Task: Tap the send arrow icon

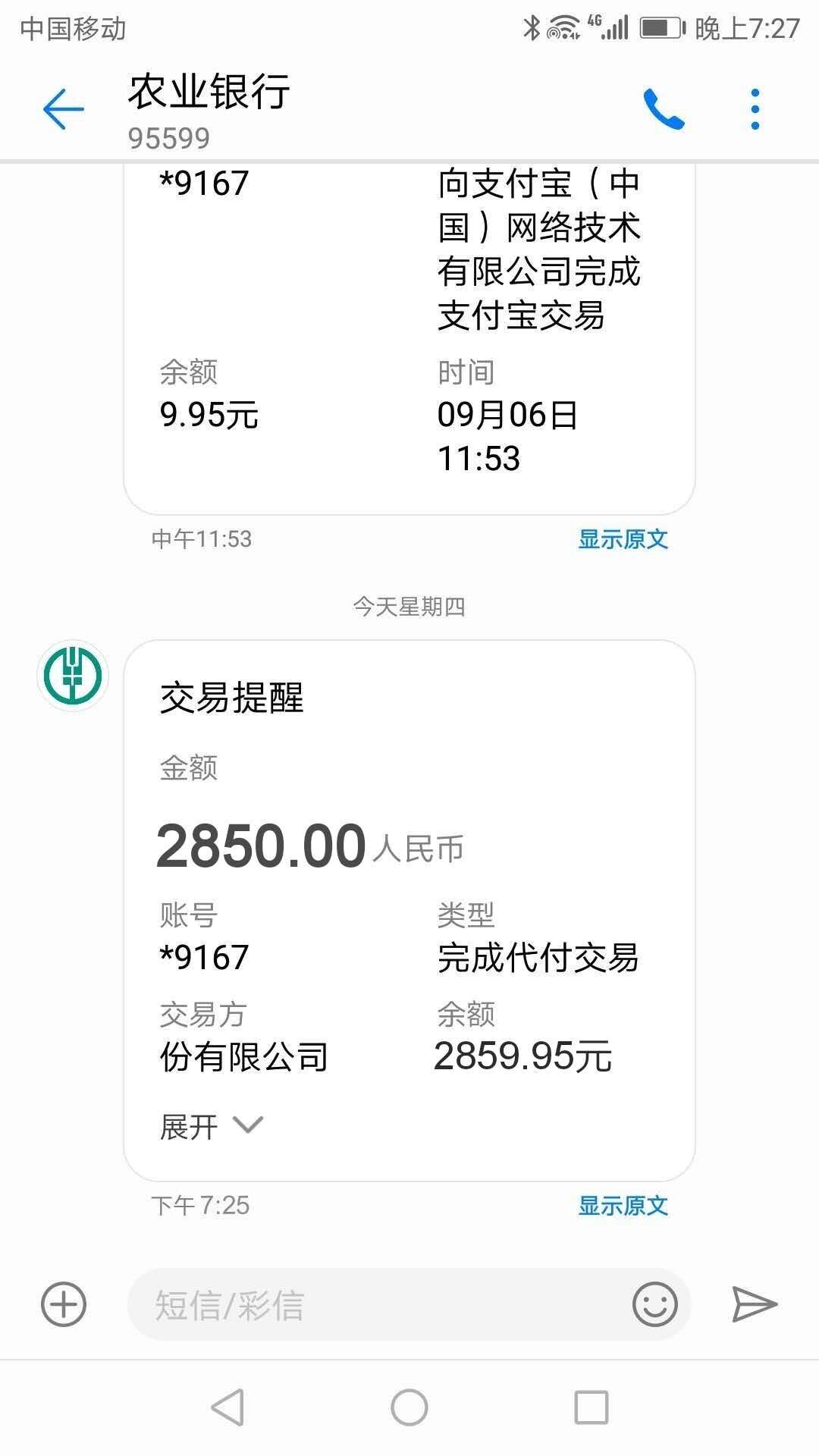Action: pyautogui.click(x=755, y=1304)
